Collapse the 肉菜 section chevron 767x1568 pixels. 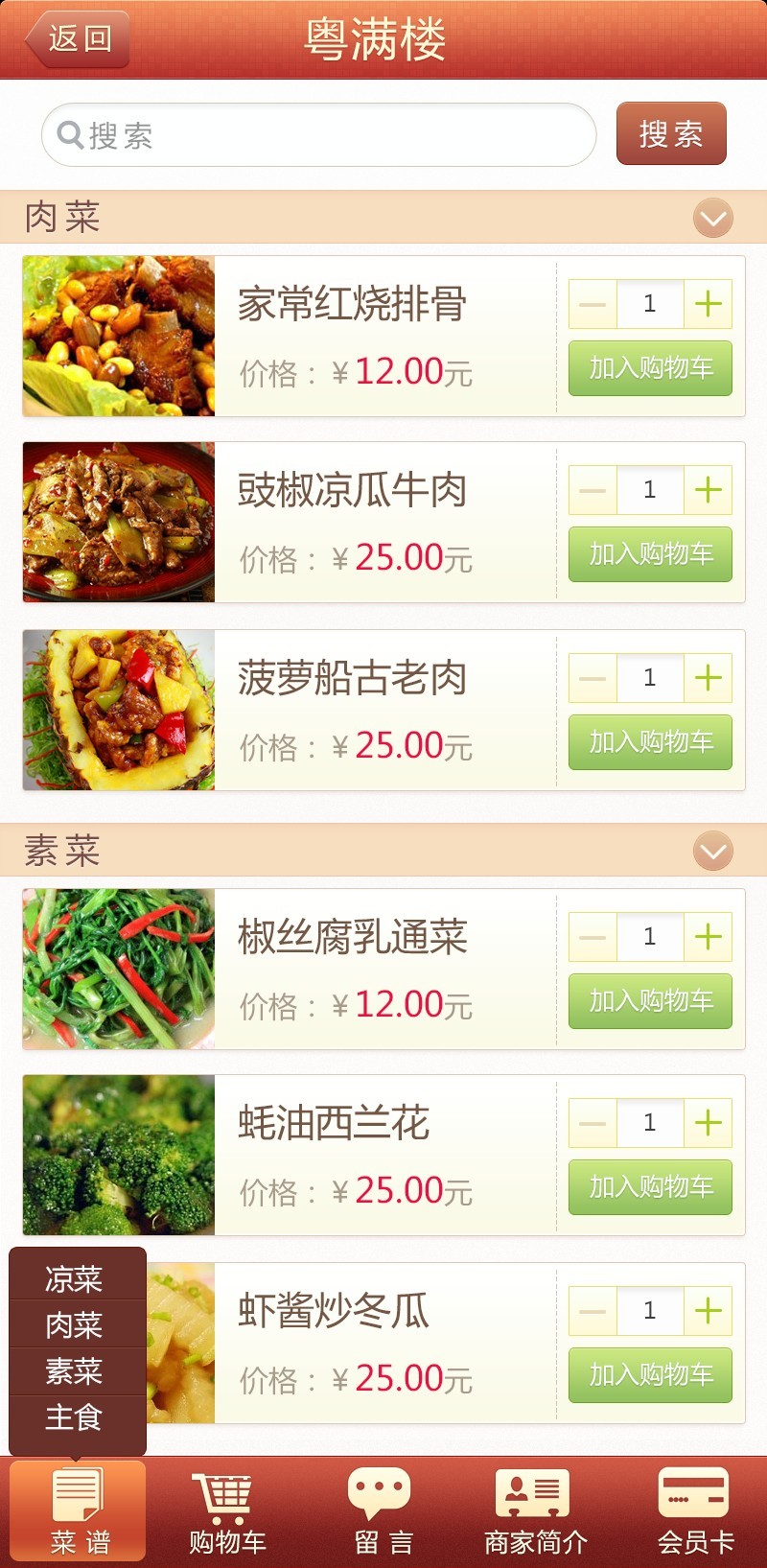711,218
